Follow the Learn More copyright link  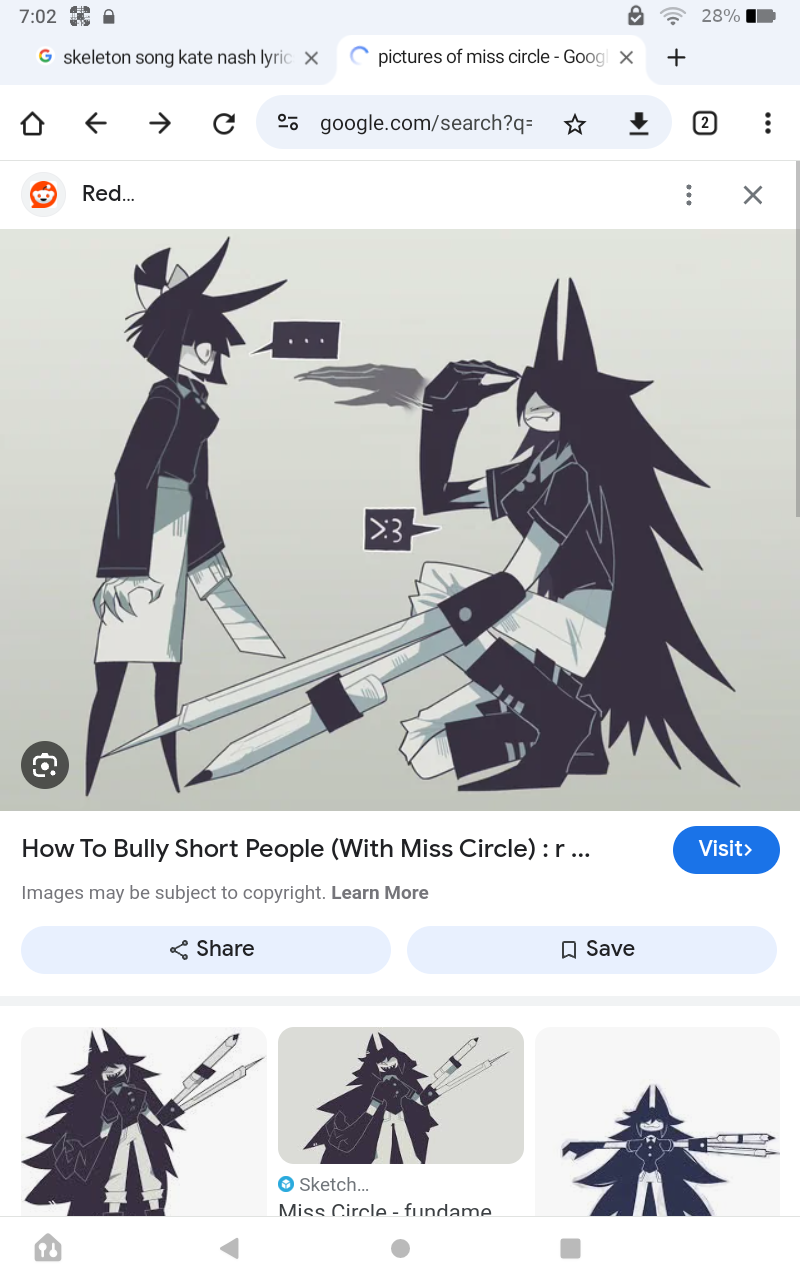tap(380, 893)
